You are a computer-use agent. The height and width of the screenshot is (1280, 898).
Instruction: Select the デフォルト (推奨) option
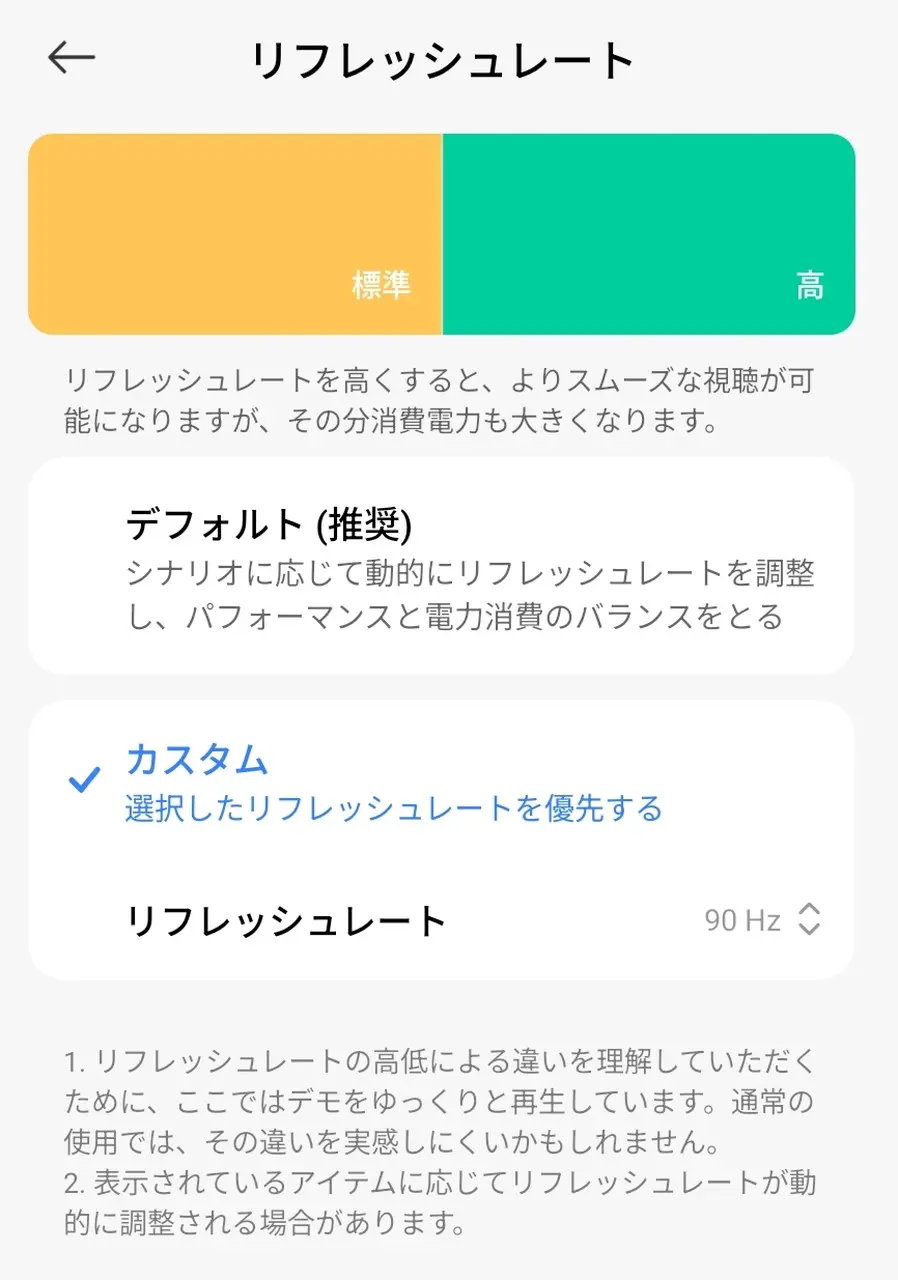pyautogui.click(x=440, y=565)
